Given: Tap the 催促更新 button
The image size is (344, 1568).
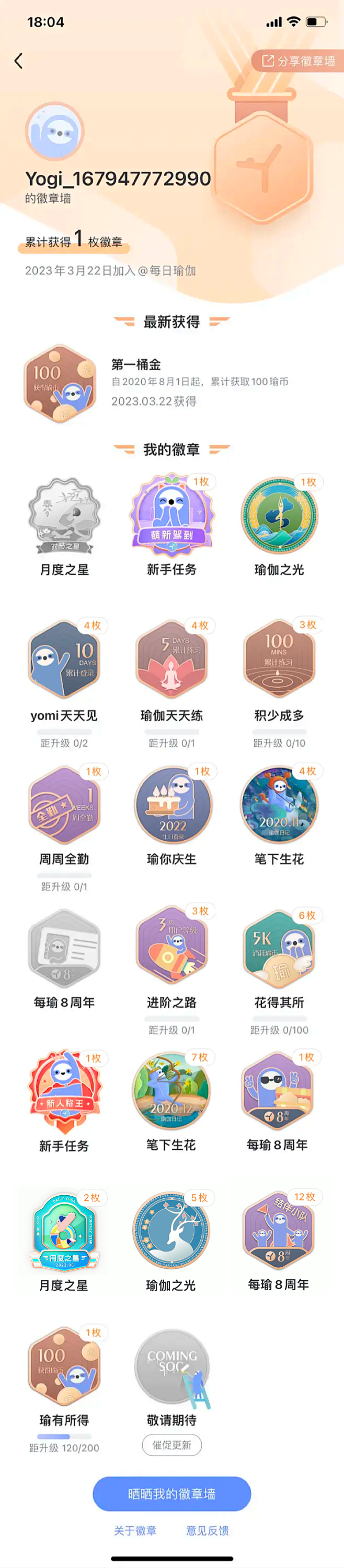Looking at the screenshot, I should pyautogui.click(x=172, y=1445).
